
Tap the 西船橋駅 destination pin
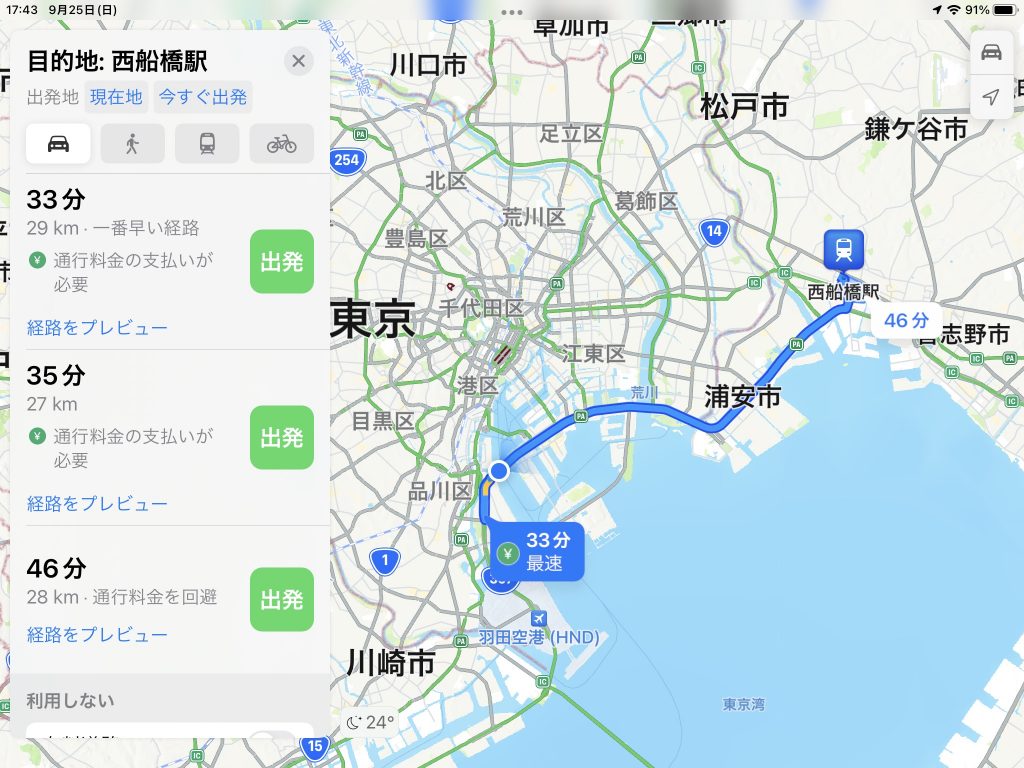[843, 250]
